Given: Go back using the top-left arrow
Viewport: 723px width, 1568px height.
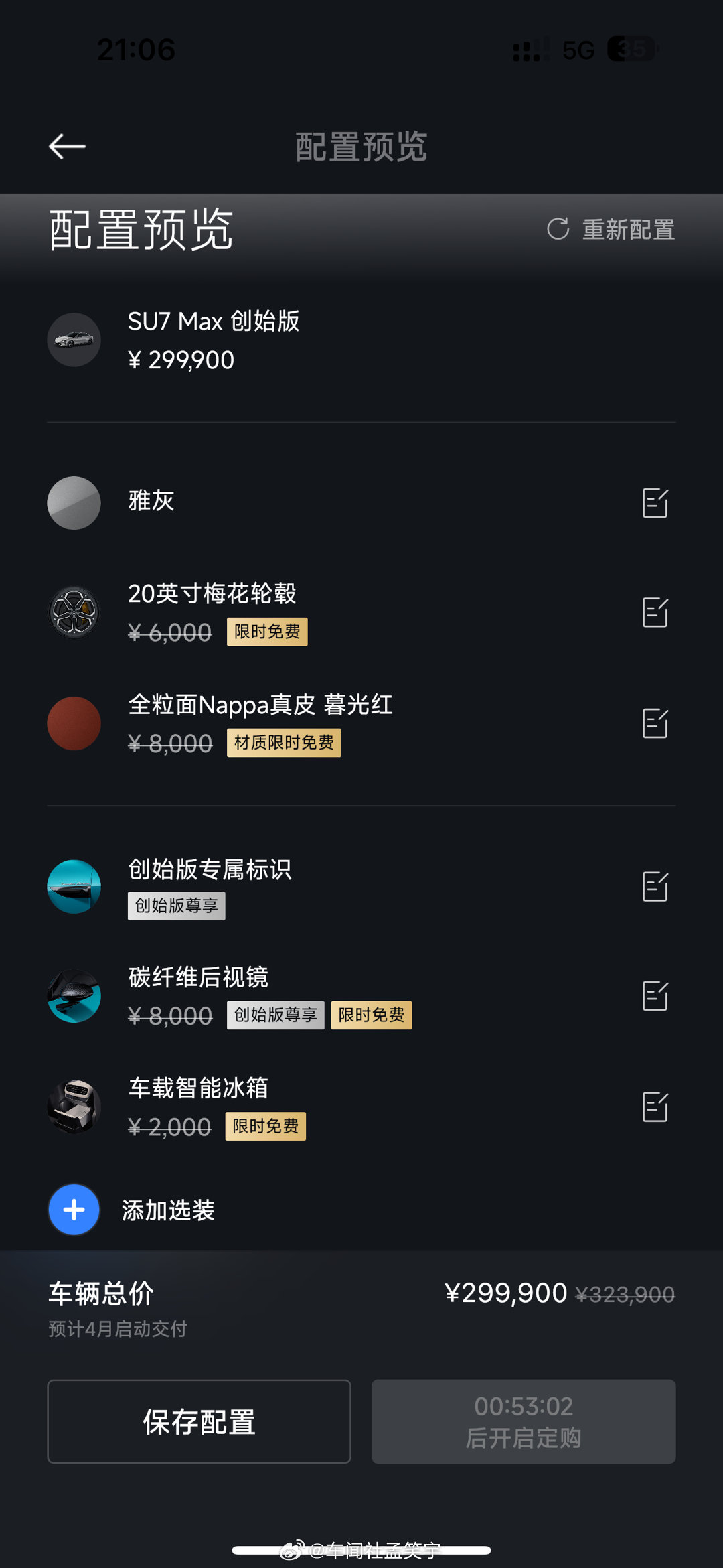Looking at the screenshot, I should click(67, 146).
